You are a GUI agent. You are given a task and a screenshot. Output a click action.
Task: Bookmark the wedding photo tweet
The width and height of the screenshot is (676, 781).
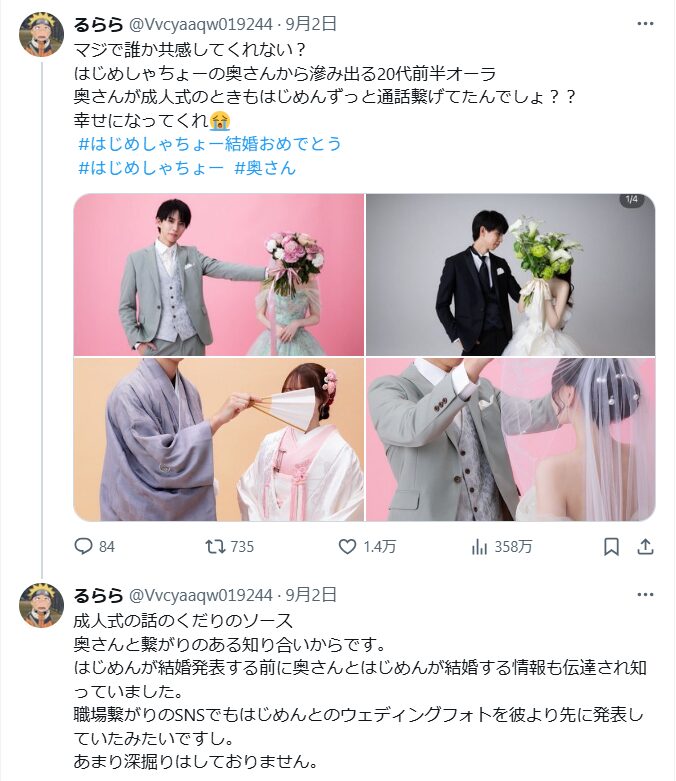(x=612, y=547)
